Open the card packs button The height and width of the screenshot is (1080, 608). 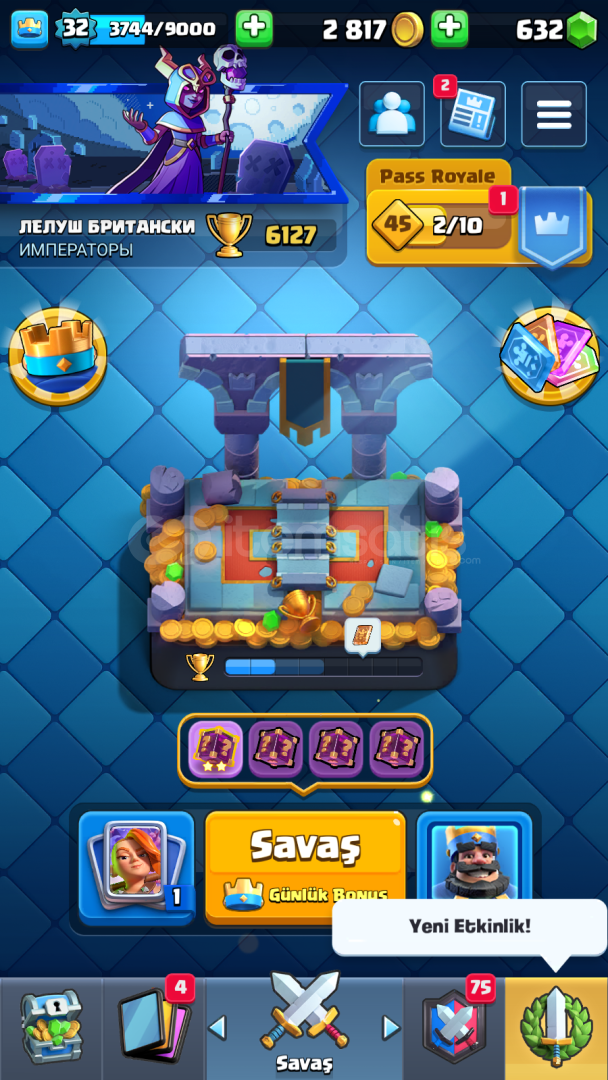coord(549,356)
